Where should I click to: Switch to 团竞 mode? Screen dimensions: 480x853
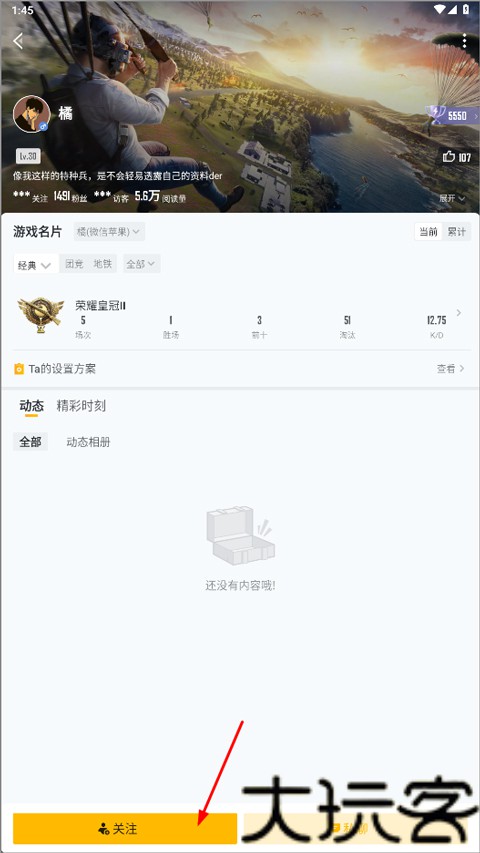tap(74, 264)
